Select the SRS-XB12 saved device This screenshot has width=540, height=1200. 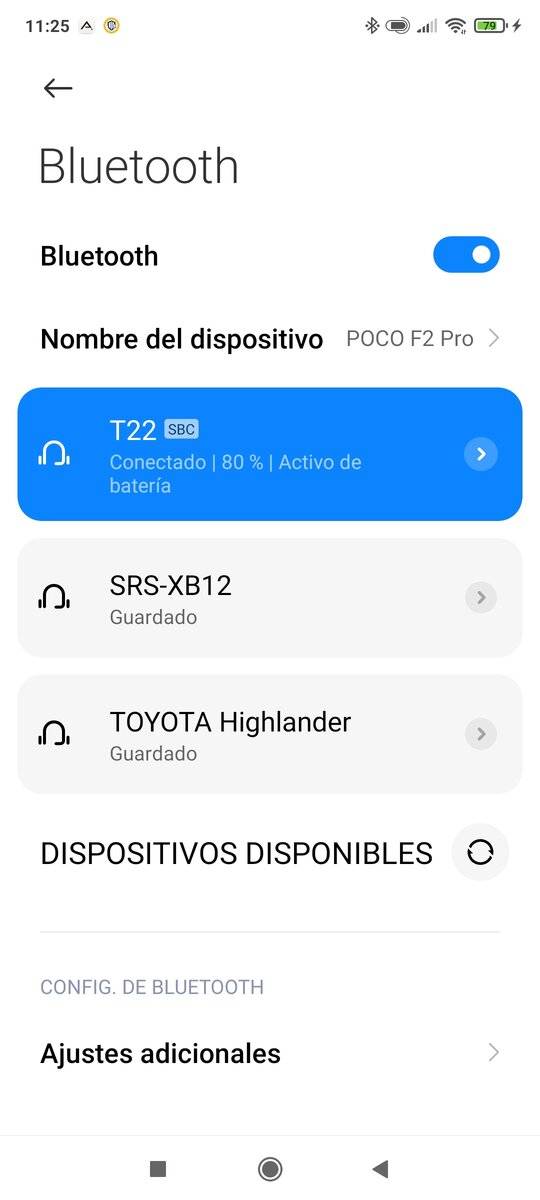pyautogui.click(x=270, y=598)
